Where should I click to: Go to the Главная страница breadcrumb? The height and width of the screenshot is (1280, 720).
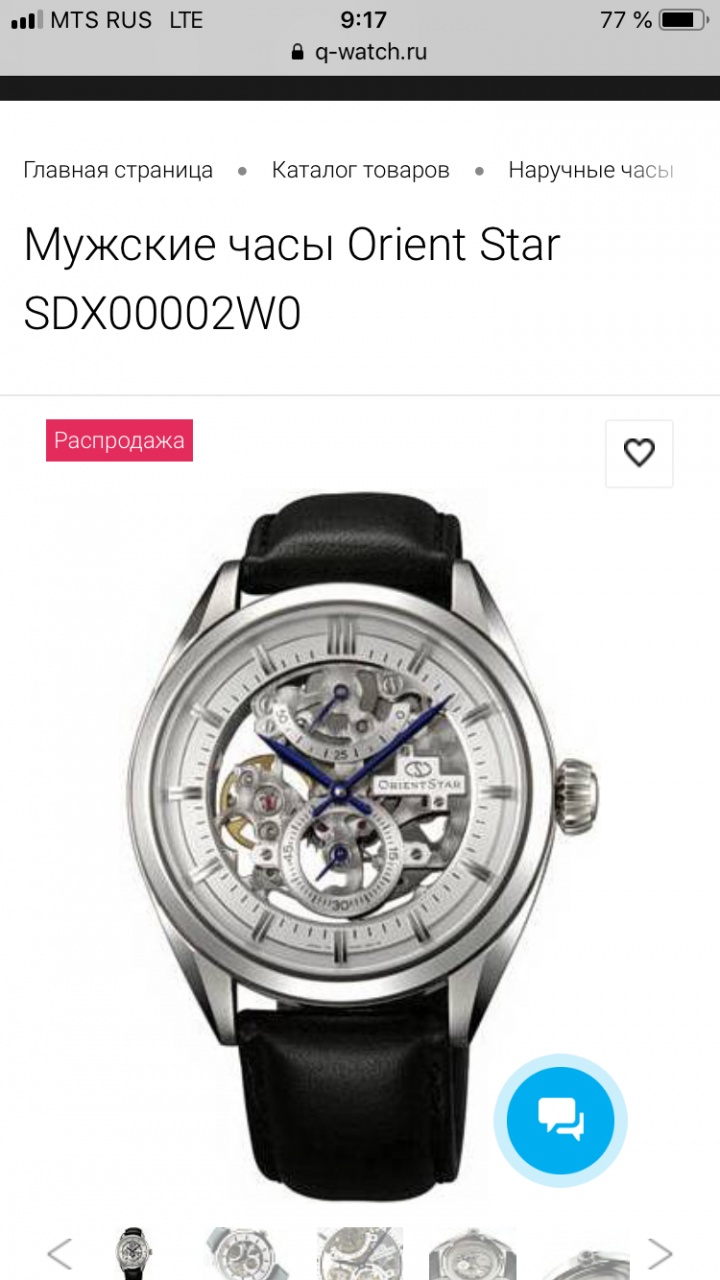[118, 170]
